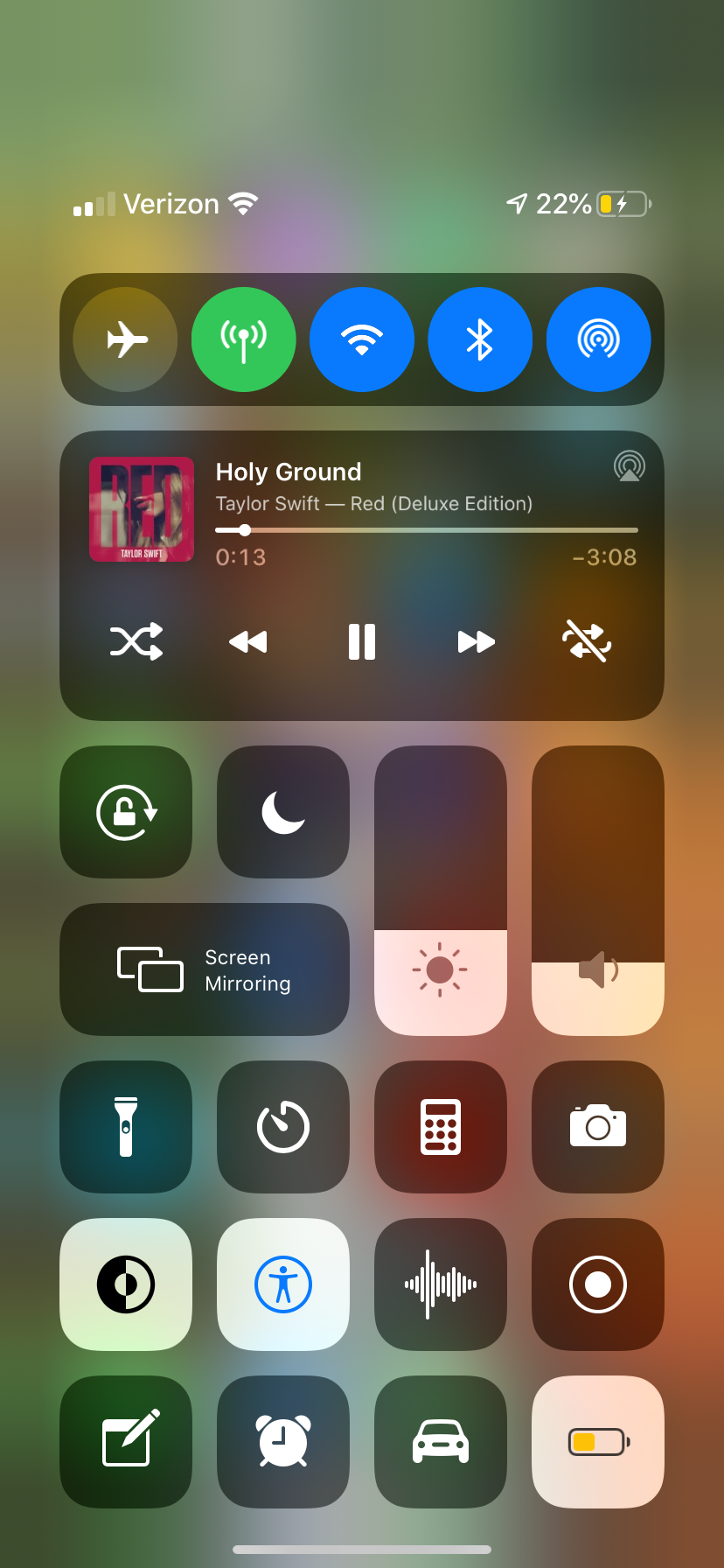Pause Holy Ground playback

click(361, 641)
